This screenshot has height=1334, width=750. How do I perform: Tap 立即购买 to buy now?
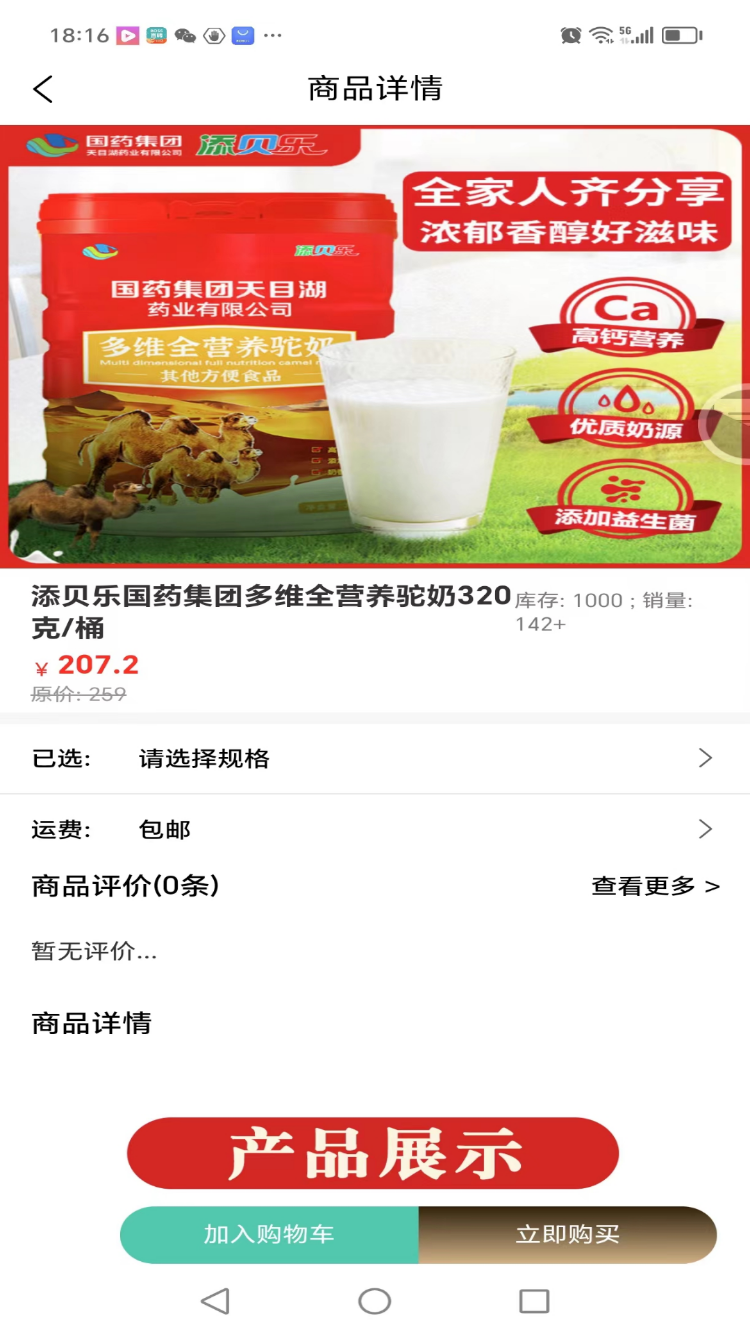point(567,1234)
